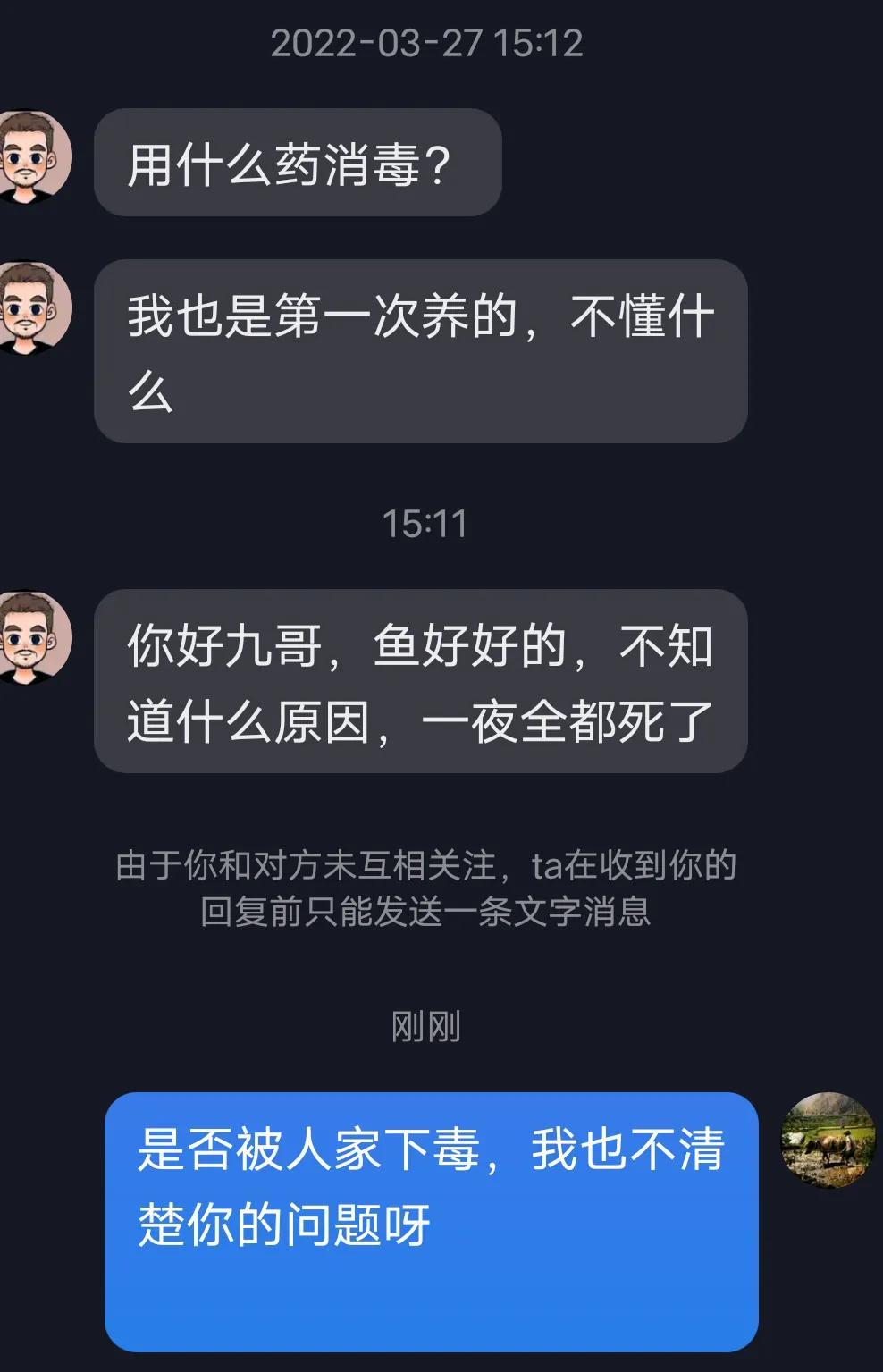Tap the 刚刚 timestamp above your reply
Screen dimensions: 883x1372
[426, 1028]
